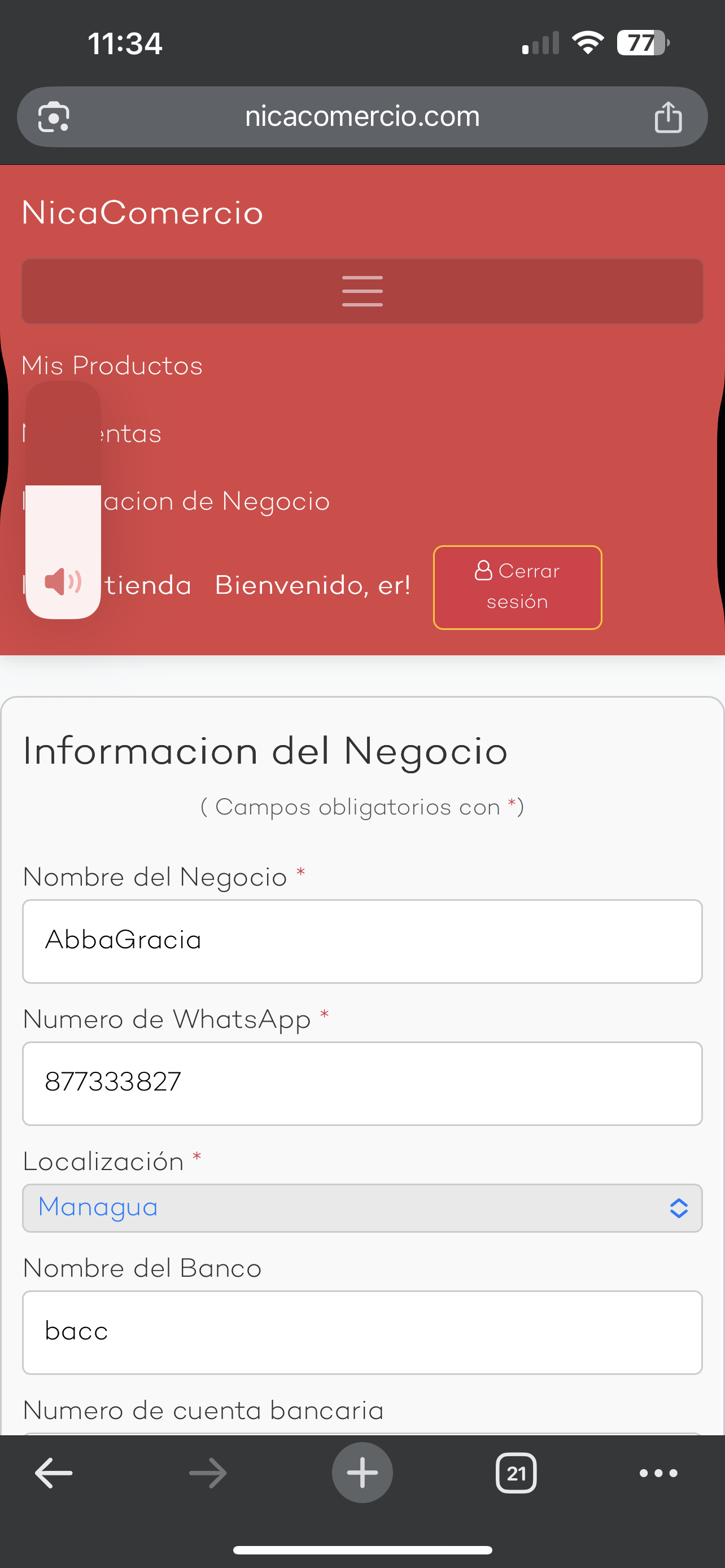Viewport: 725px width, 1568px height.
Task: Open the Informacion de Negocio link
Action: [216, 502]
